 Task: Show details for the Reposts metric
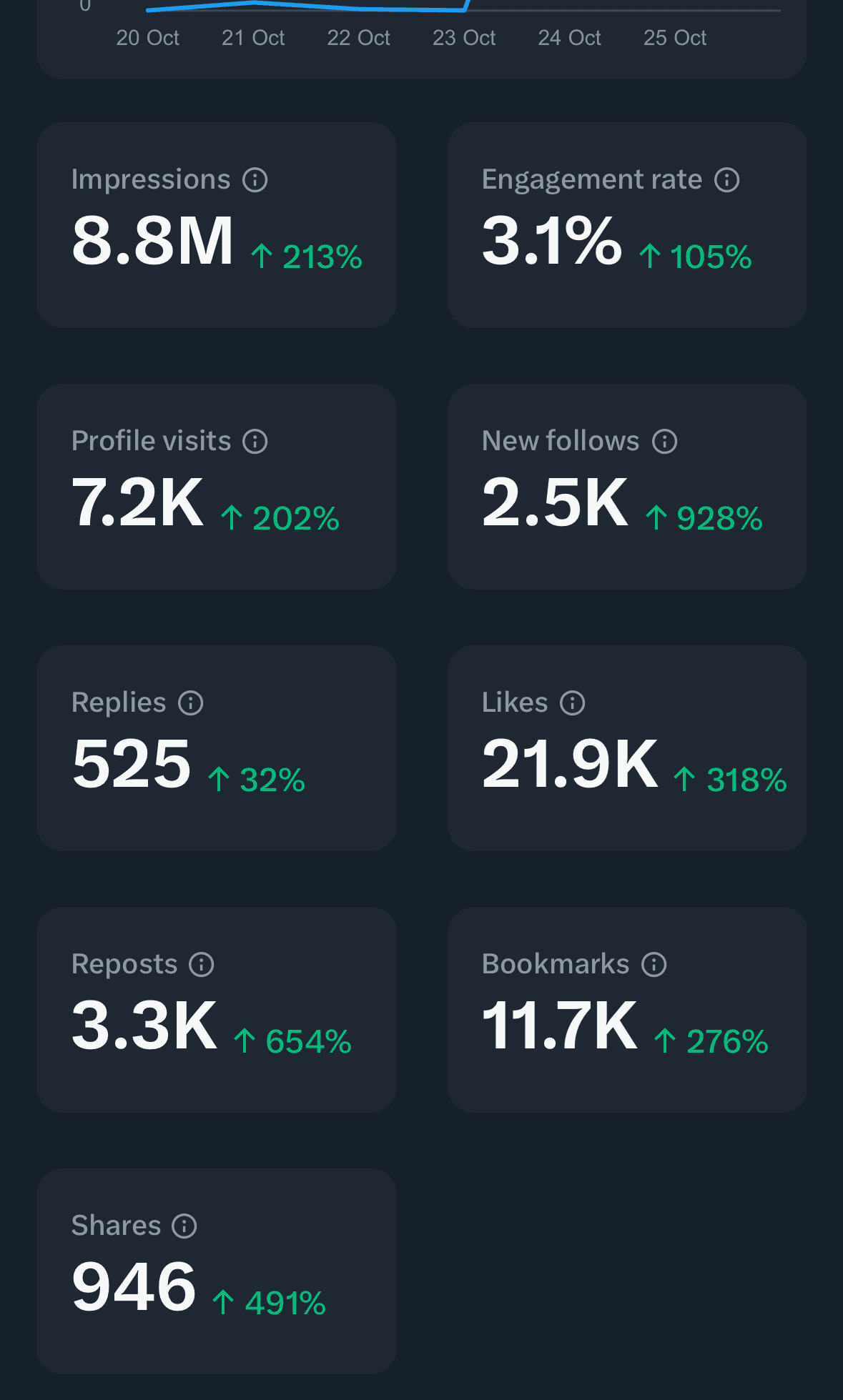click(x=202, y=965)
